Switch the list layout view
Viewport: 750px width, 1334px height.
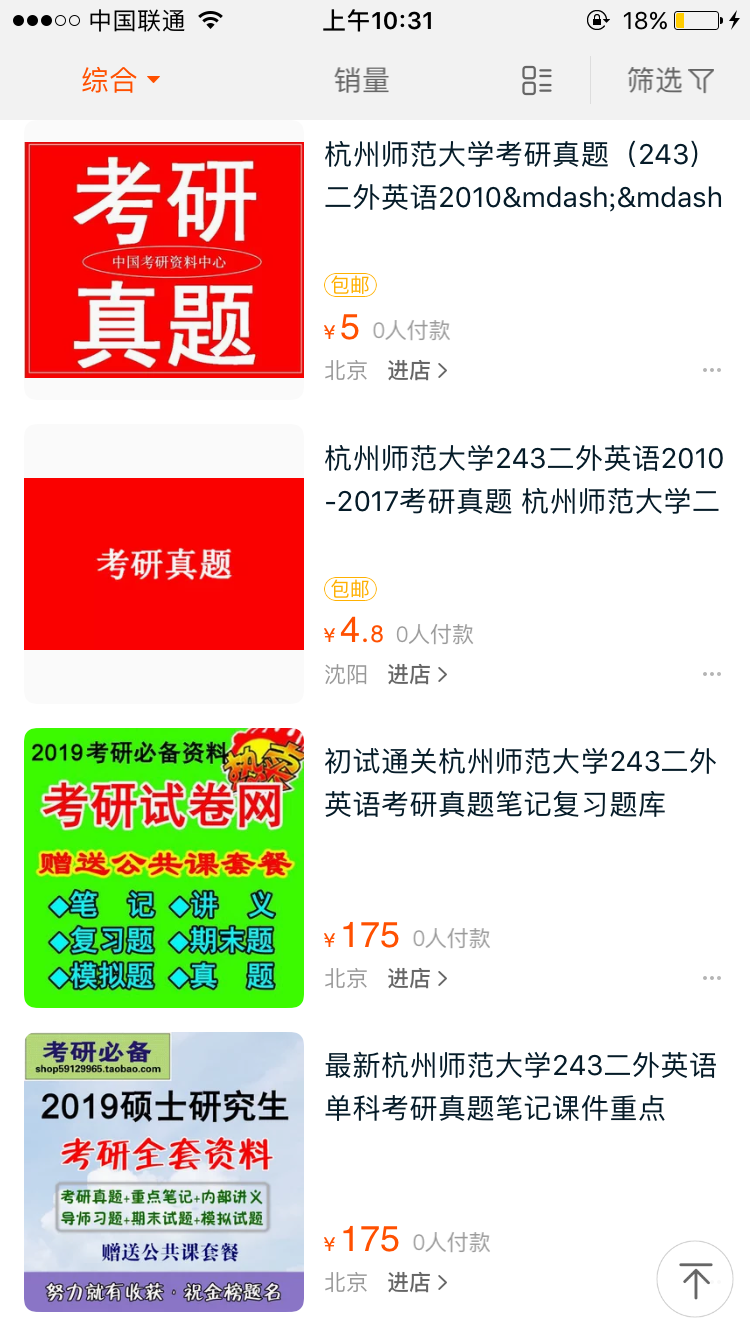(537, 81)
